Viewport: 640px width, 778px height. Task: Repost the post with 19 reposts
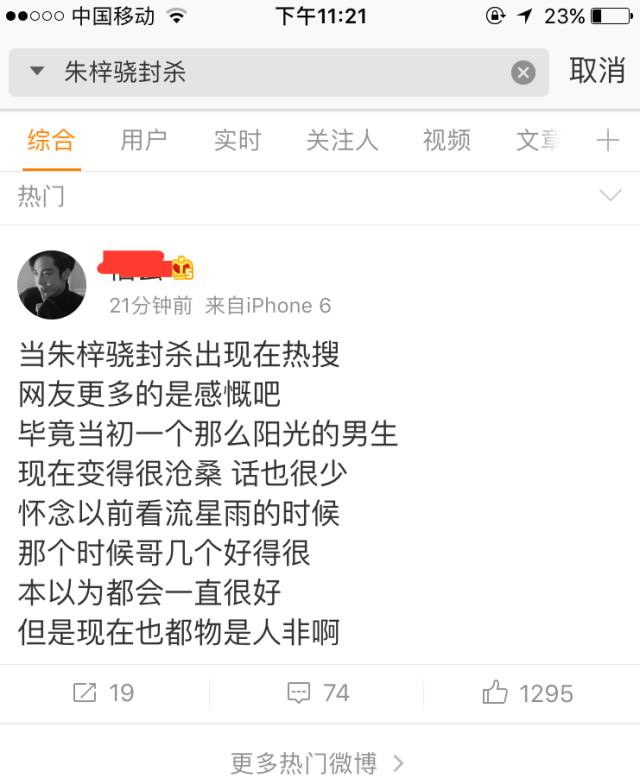pos(105,693)
